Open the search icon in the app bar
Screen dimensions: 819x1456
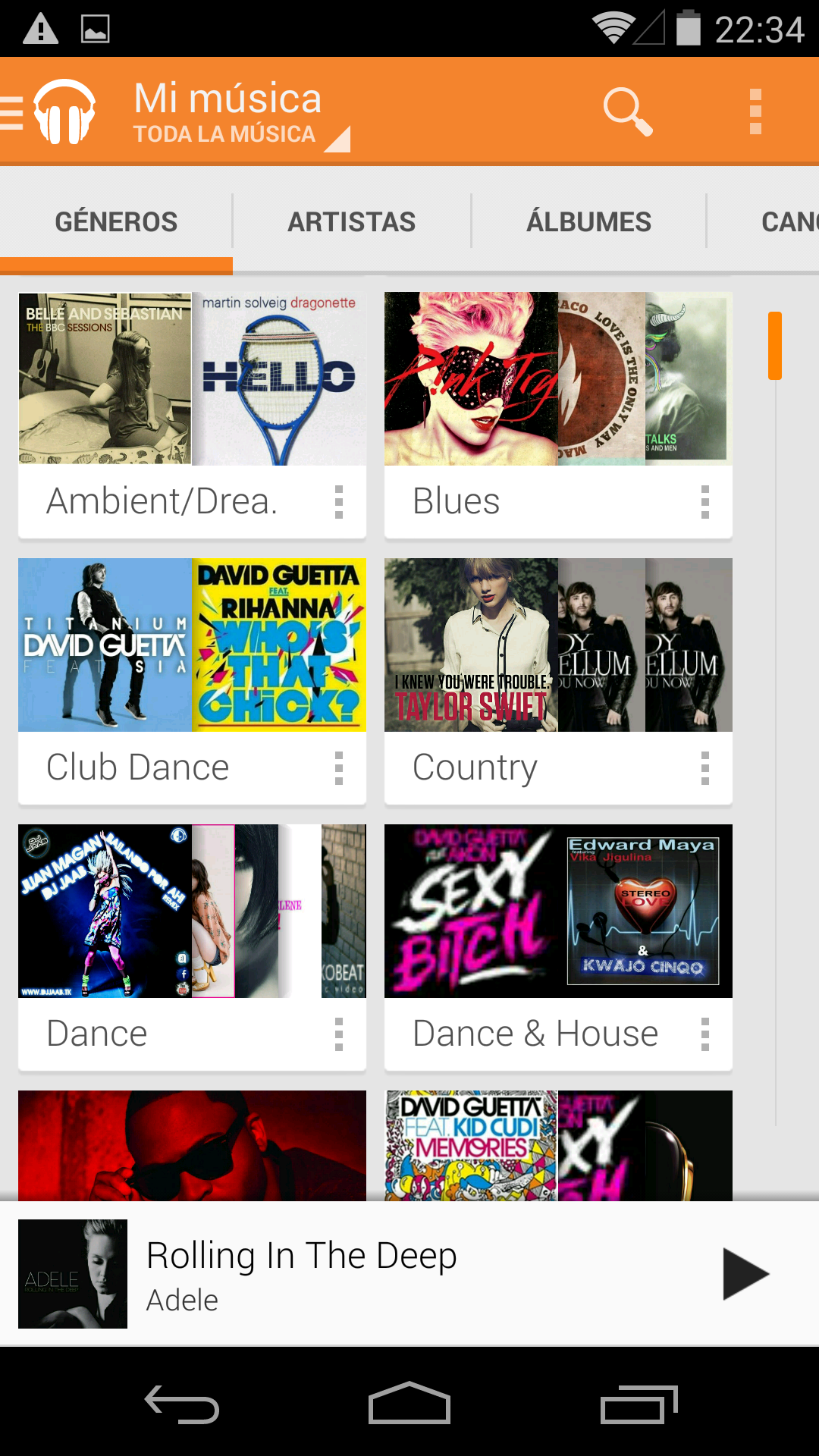[x=627, y=112]
